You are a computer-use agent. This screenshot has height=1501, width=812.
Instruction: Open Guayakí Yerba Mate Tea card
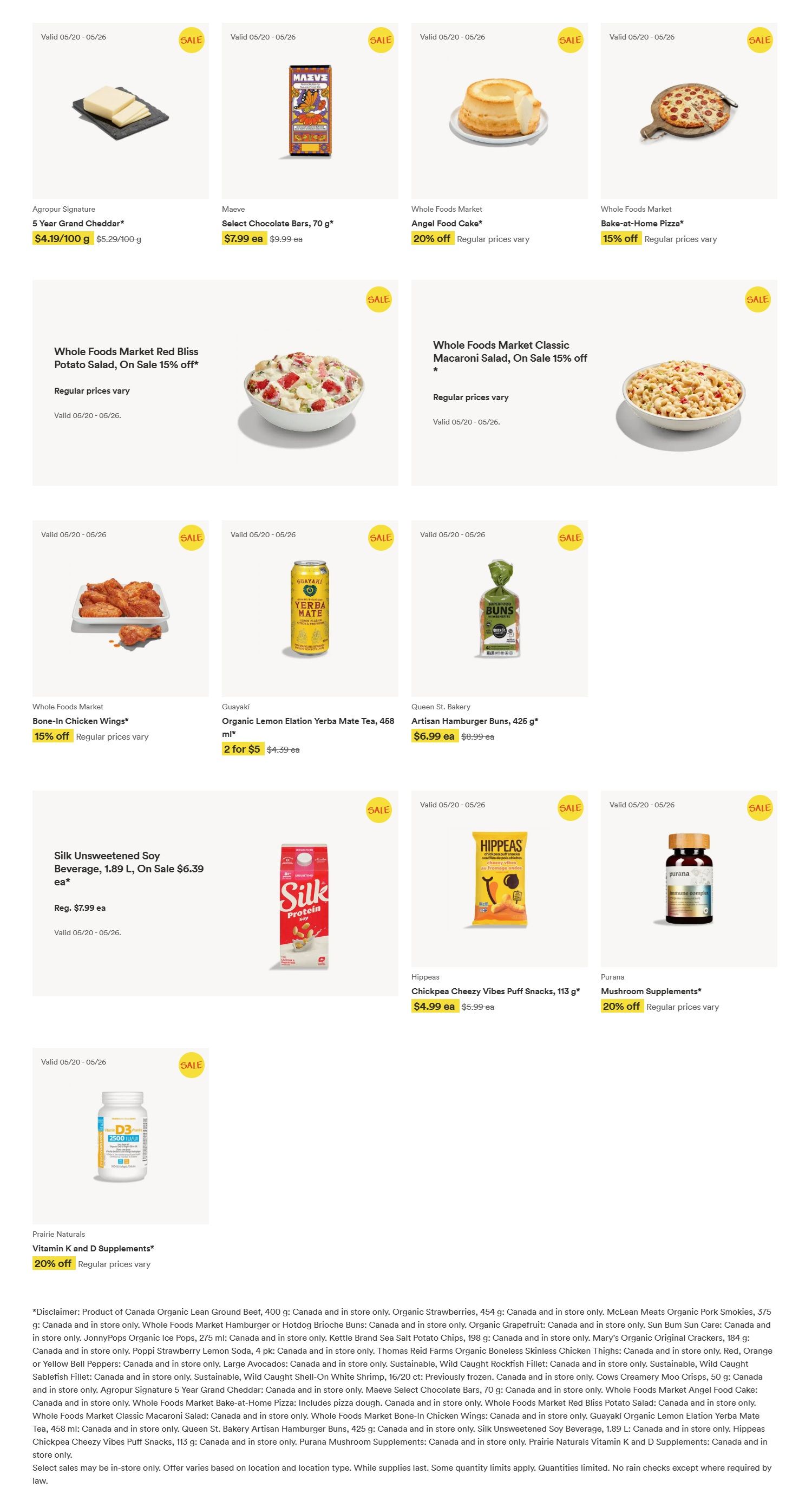pos(310,638)
